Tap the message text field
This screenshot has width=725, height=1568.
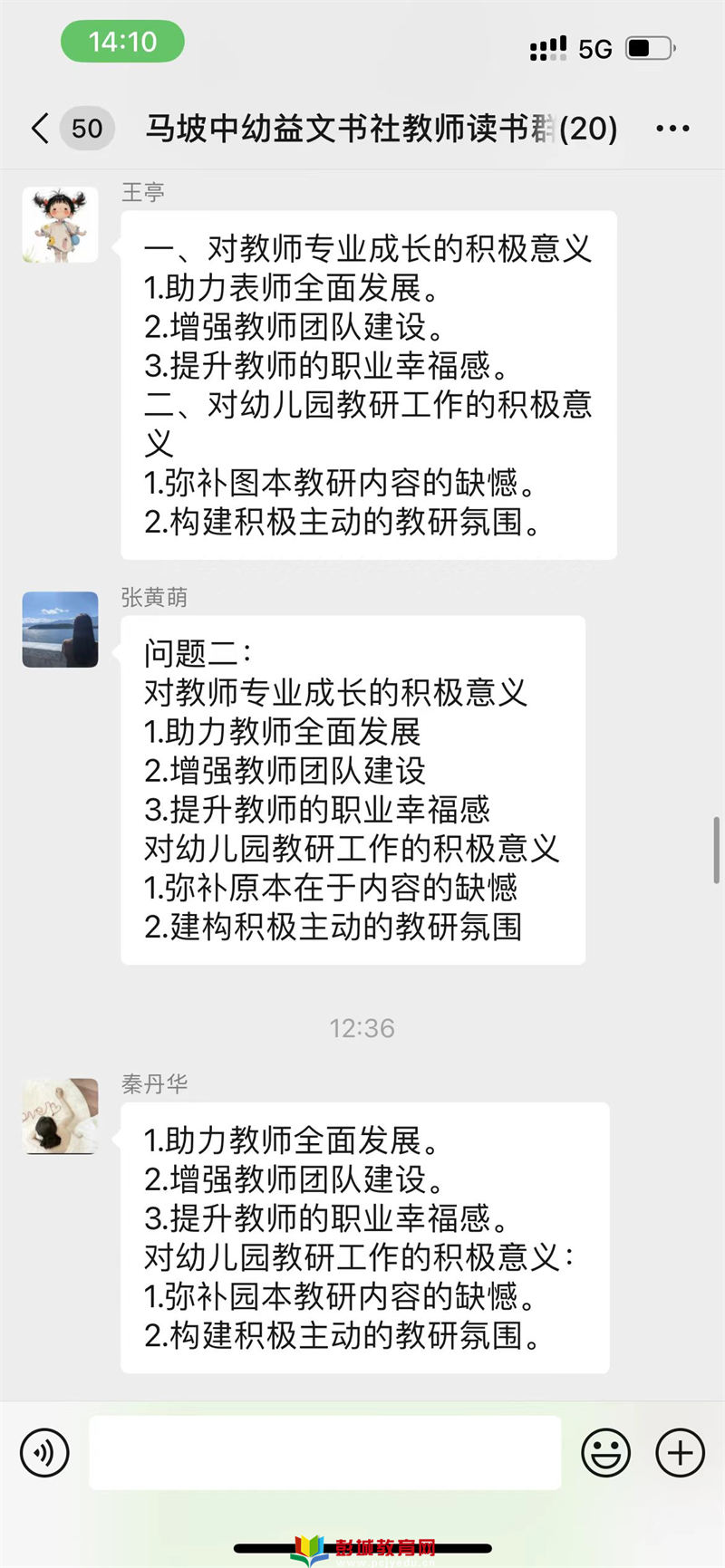(324, 1453)
